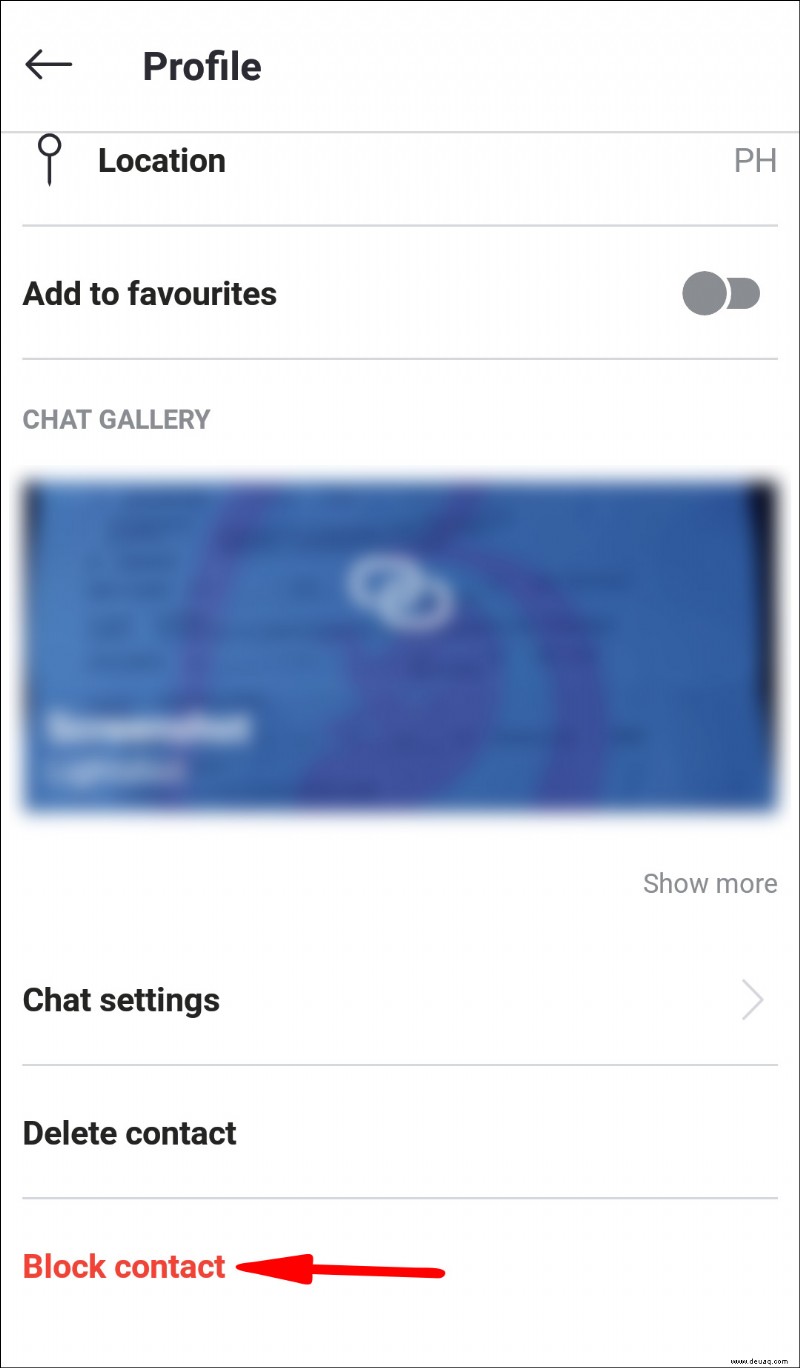Go back from the Profile screen

tap(48, 66)
